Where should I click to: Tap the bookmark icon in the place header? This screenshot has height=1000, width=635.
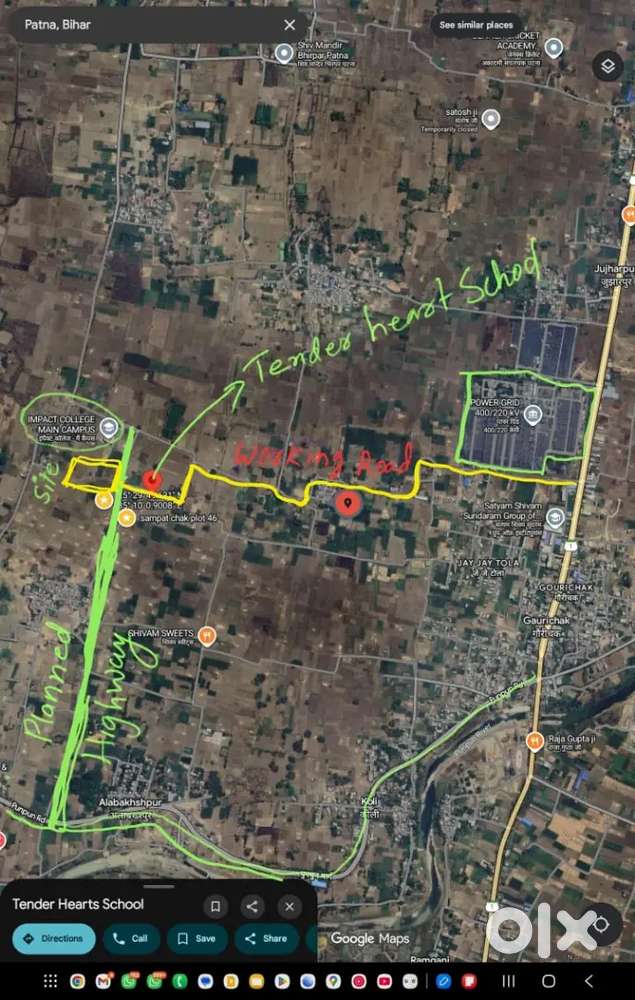point(215,906)
